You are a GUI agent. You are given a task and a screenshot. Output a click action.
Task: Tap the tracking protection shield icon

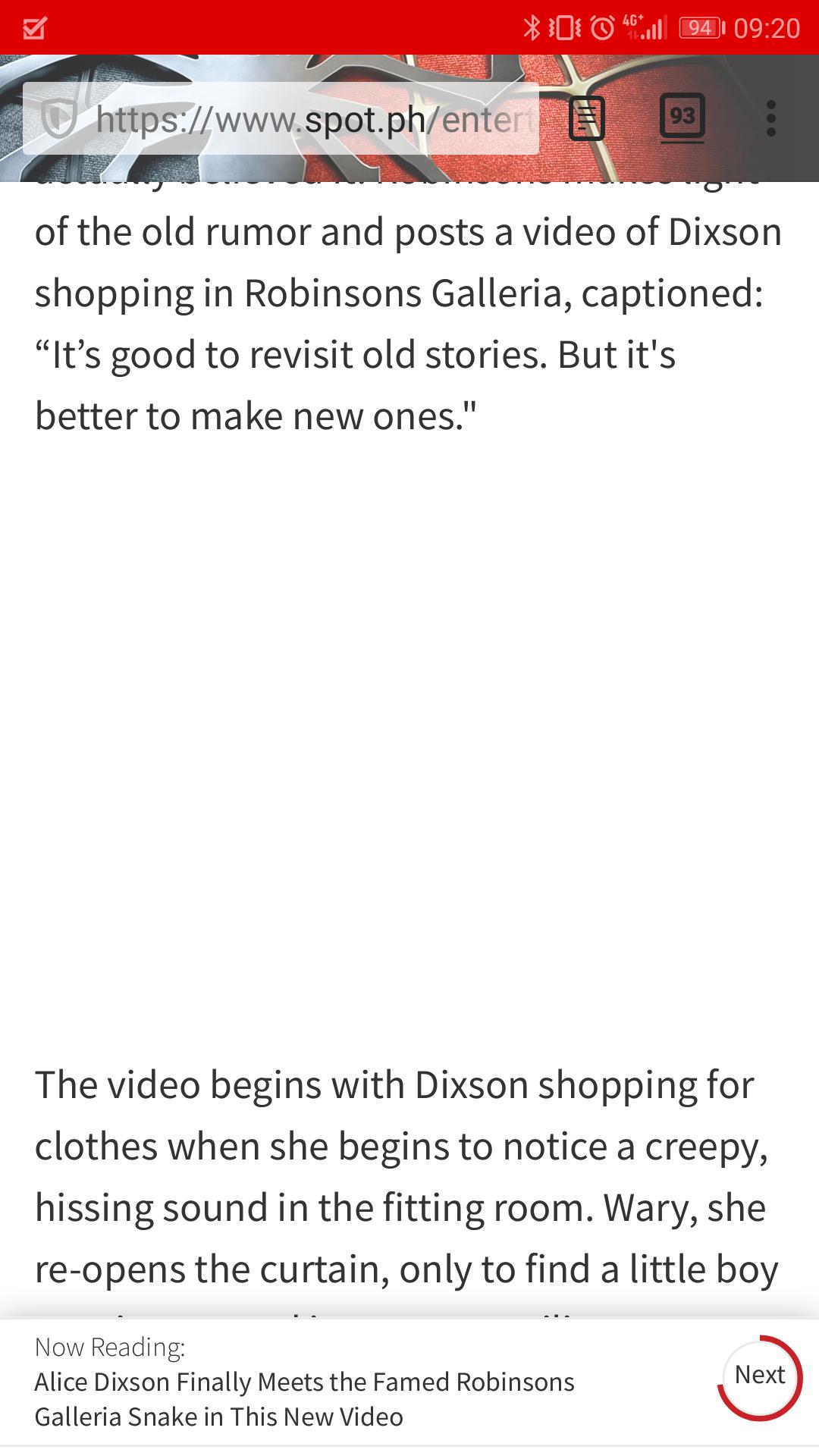point(58,118)
